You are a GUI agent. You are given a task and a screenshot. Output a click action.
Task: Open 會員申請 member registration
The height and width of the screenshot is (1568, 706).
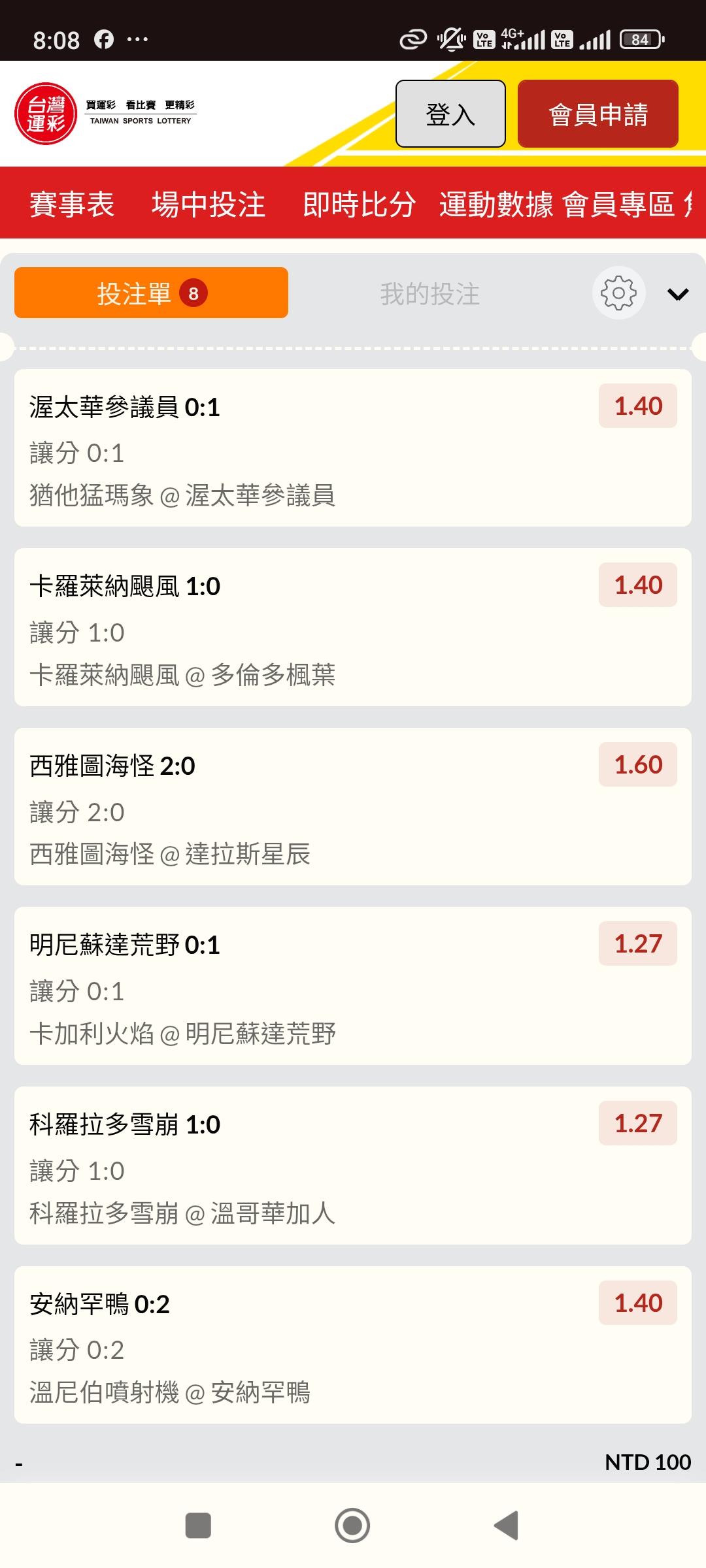click(597, 114)
